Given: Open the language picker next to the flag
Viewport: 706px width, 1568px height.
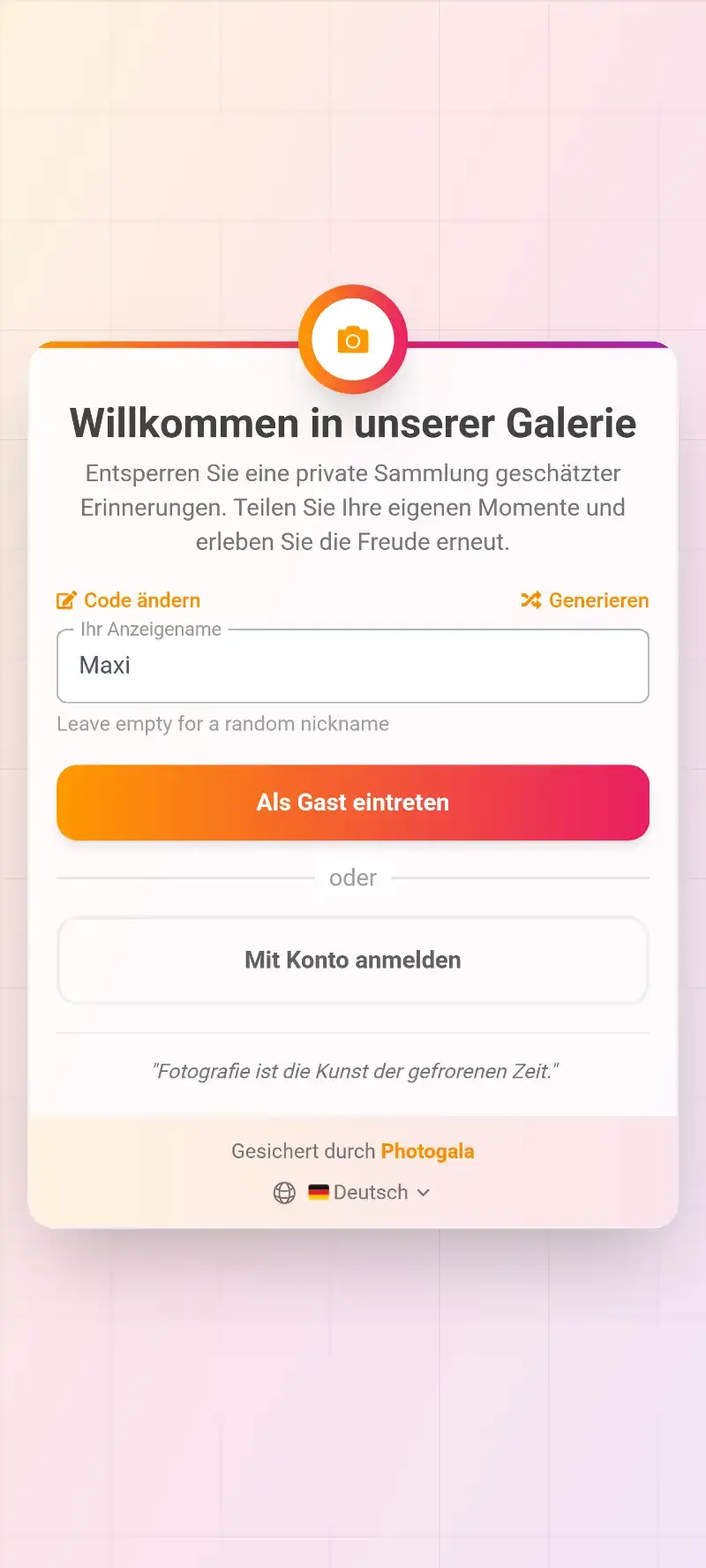Looking at the screenshot, I should 370,1192.
